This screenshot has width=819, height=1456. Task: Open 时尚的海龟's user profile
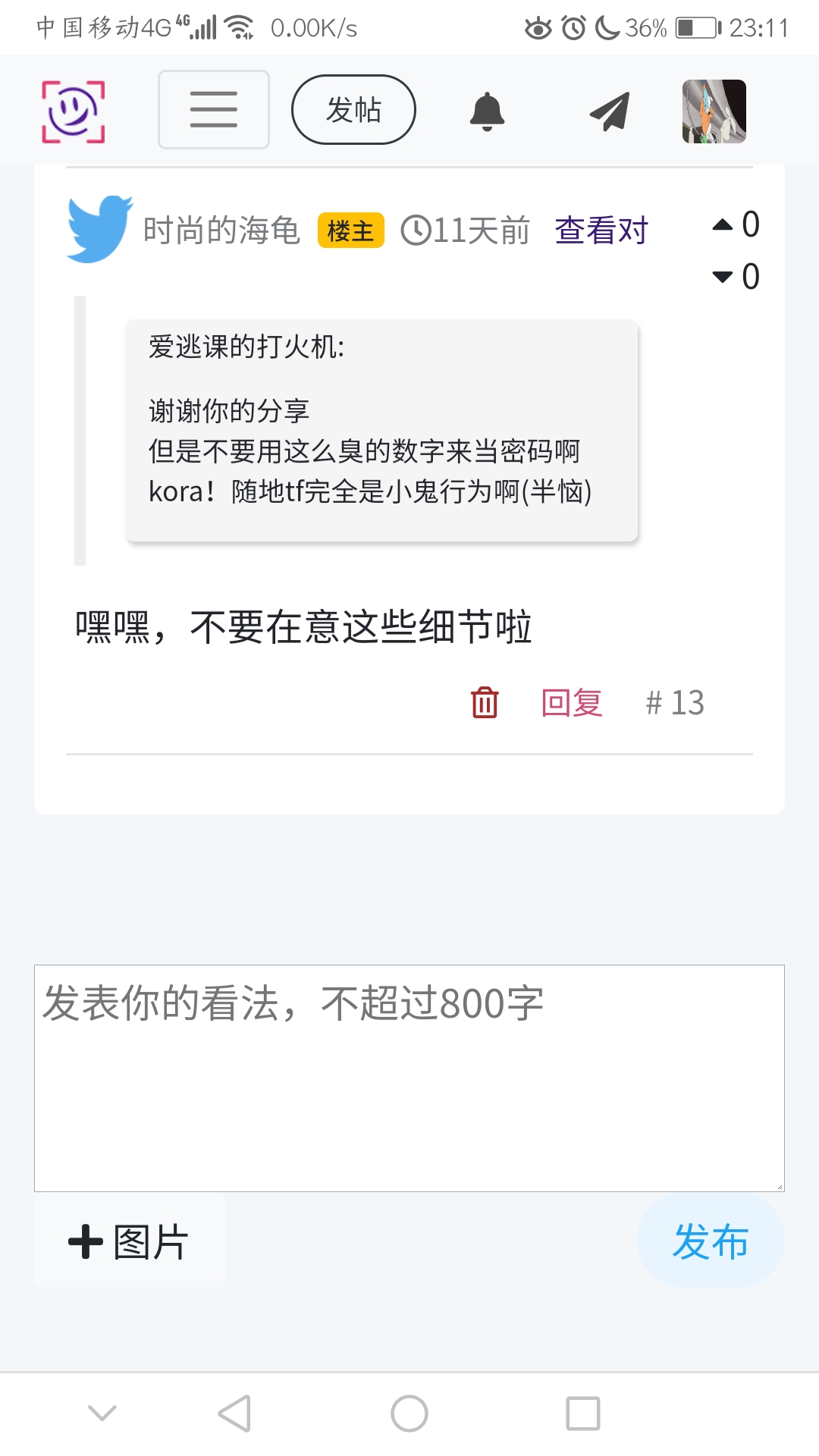[x=221, y=231]
